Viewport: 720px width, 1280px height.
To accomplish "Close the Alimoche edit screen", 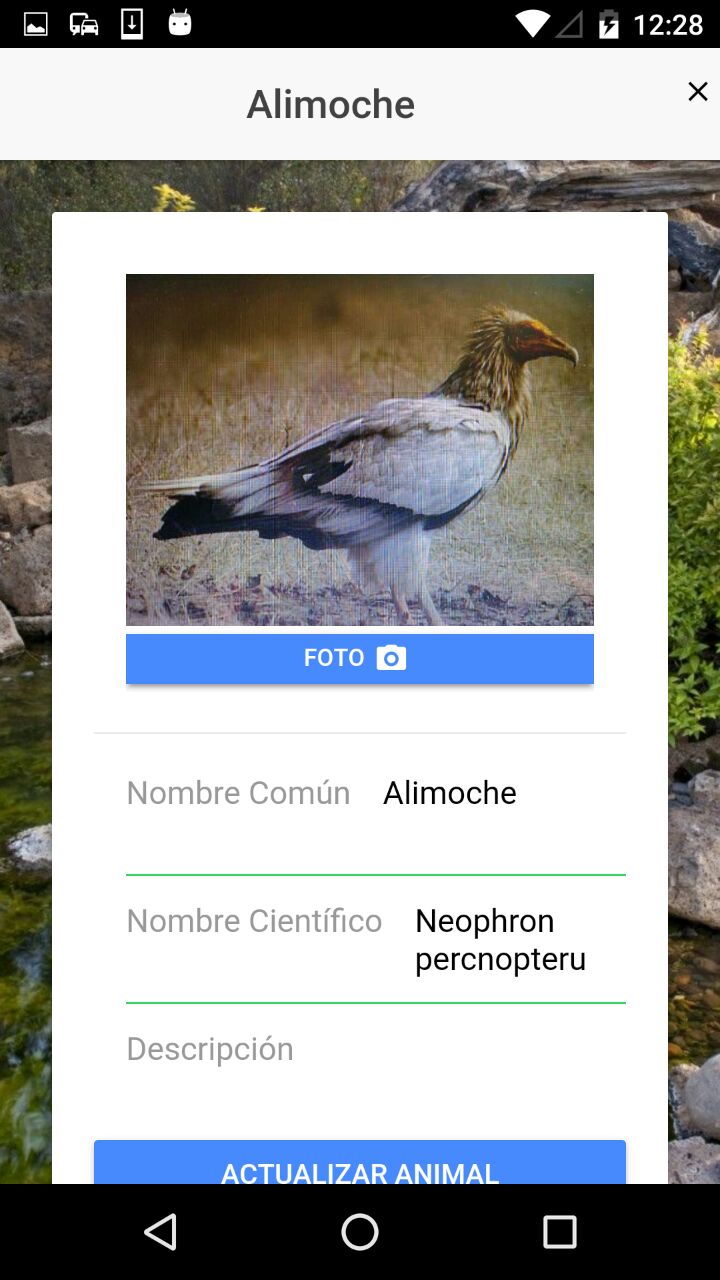I will point(697,92).
